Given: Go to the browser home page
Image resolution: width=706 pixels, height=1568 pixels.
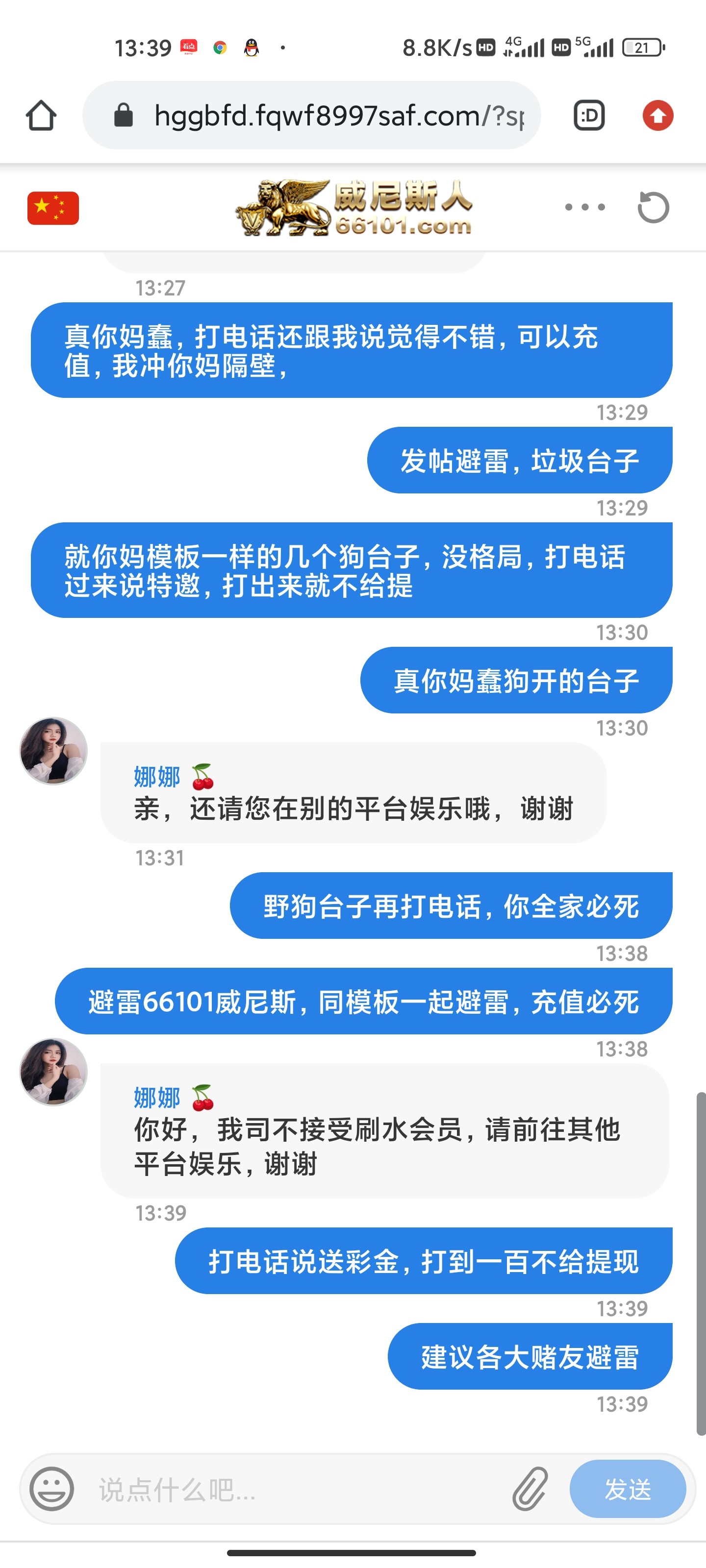Looking at the screenshot, I should point(41,116).
